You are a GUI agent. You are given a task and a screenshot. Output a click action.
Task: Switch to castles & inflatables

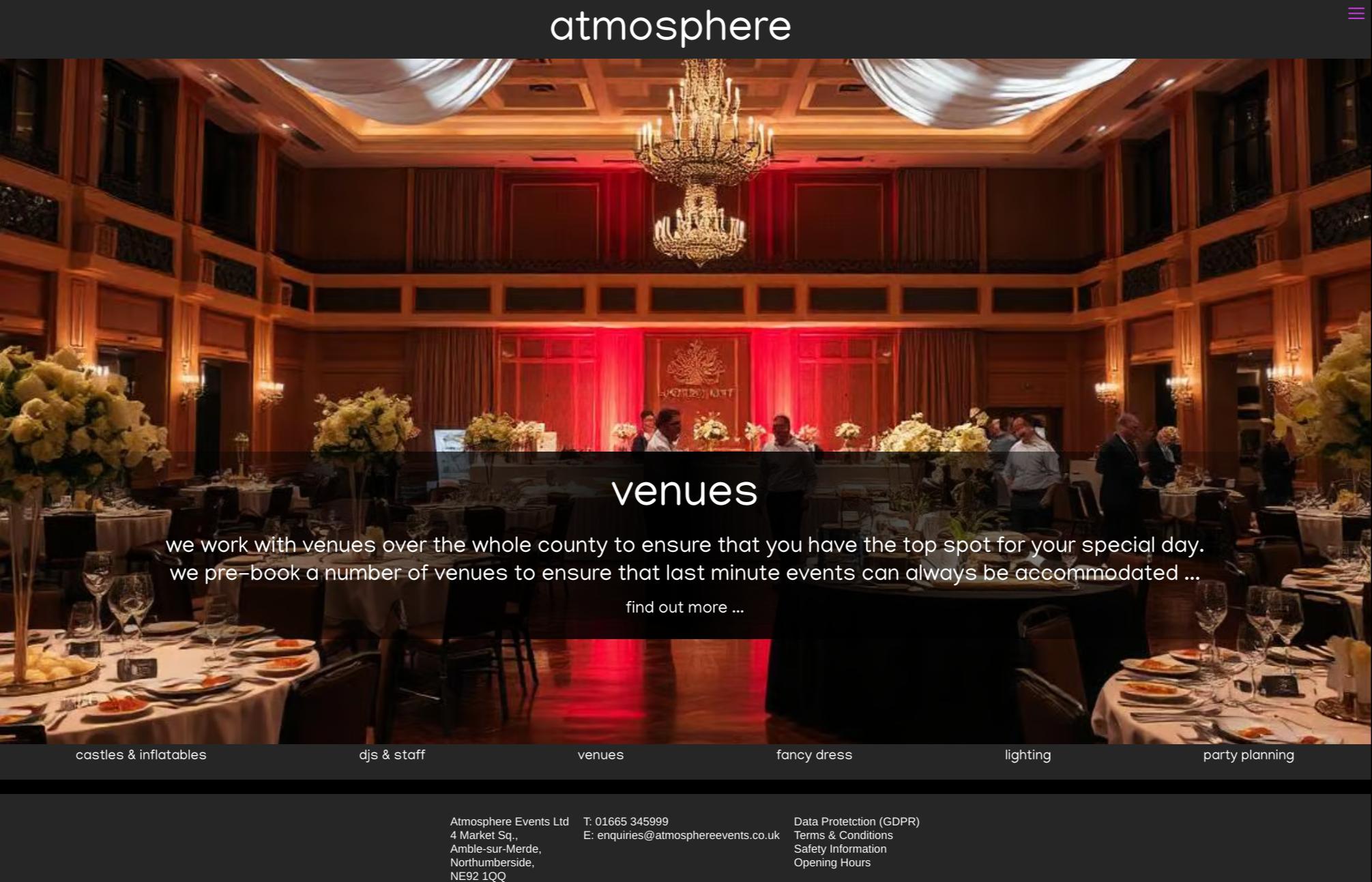coord(141,755)
